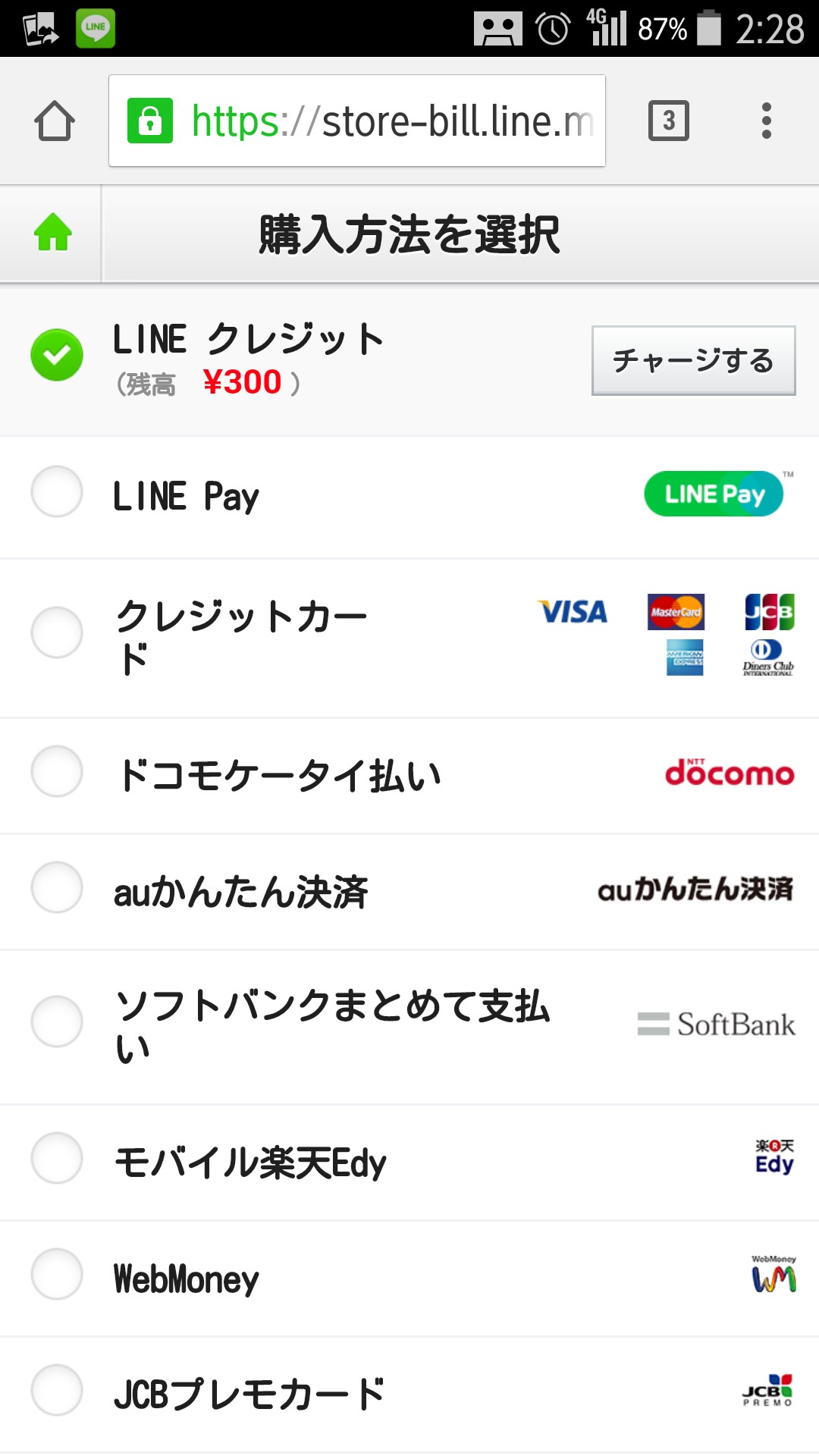This screenshot has height=1456, width=819.
Task: Pick WebMoney as payment method
Action: click(x=57, y=1274)
